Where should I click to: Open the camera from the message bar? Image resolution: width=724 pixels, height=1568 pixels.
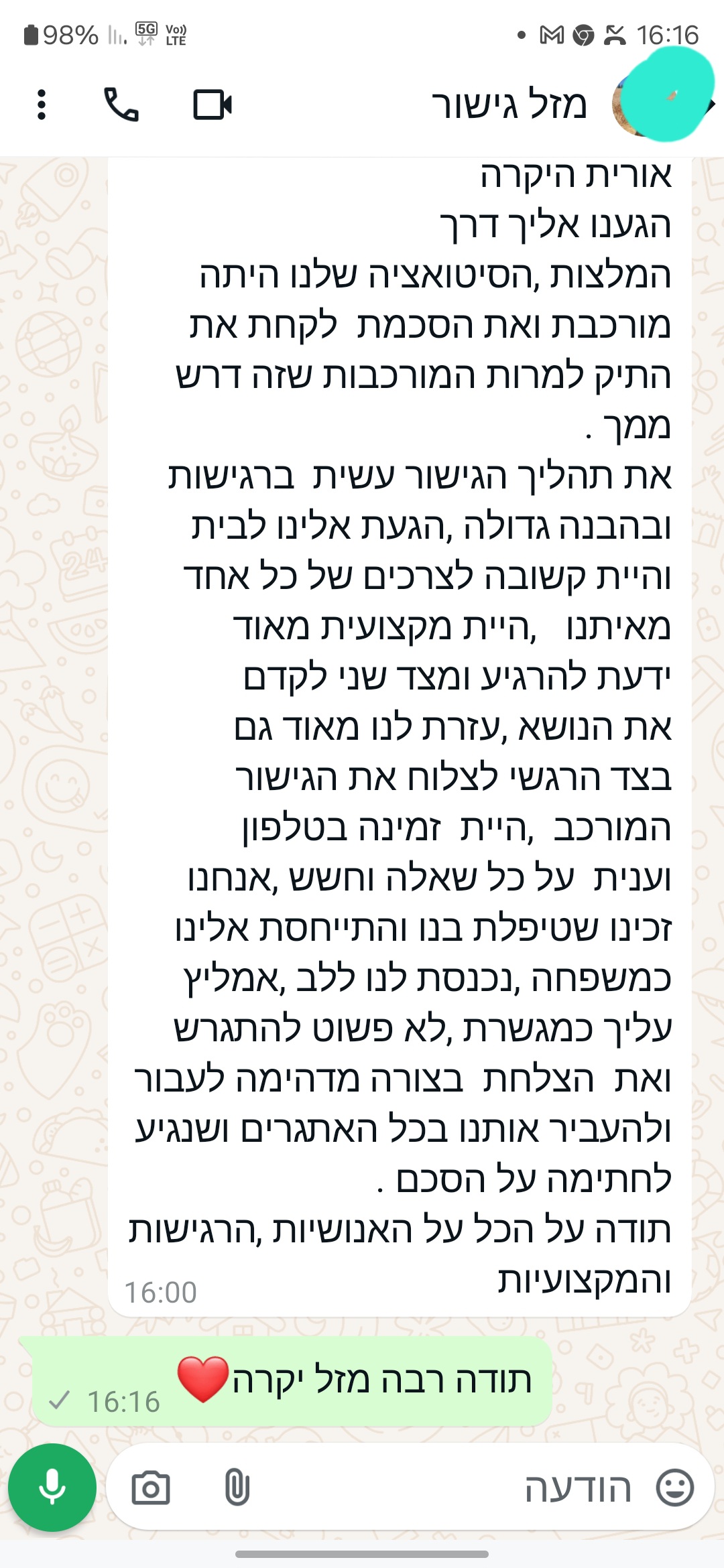(151, 1488)
